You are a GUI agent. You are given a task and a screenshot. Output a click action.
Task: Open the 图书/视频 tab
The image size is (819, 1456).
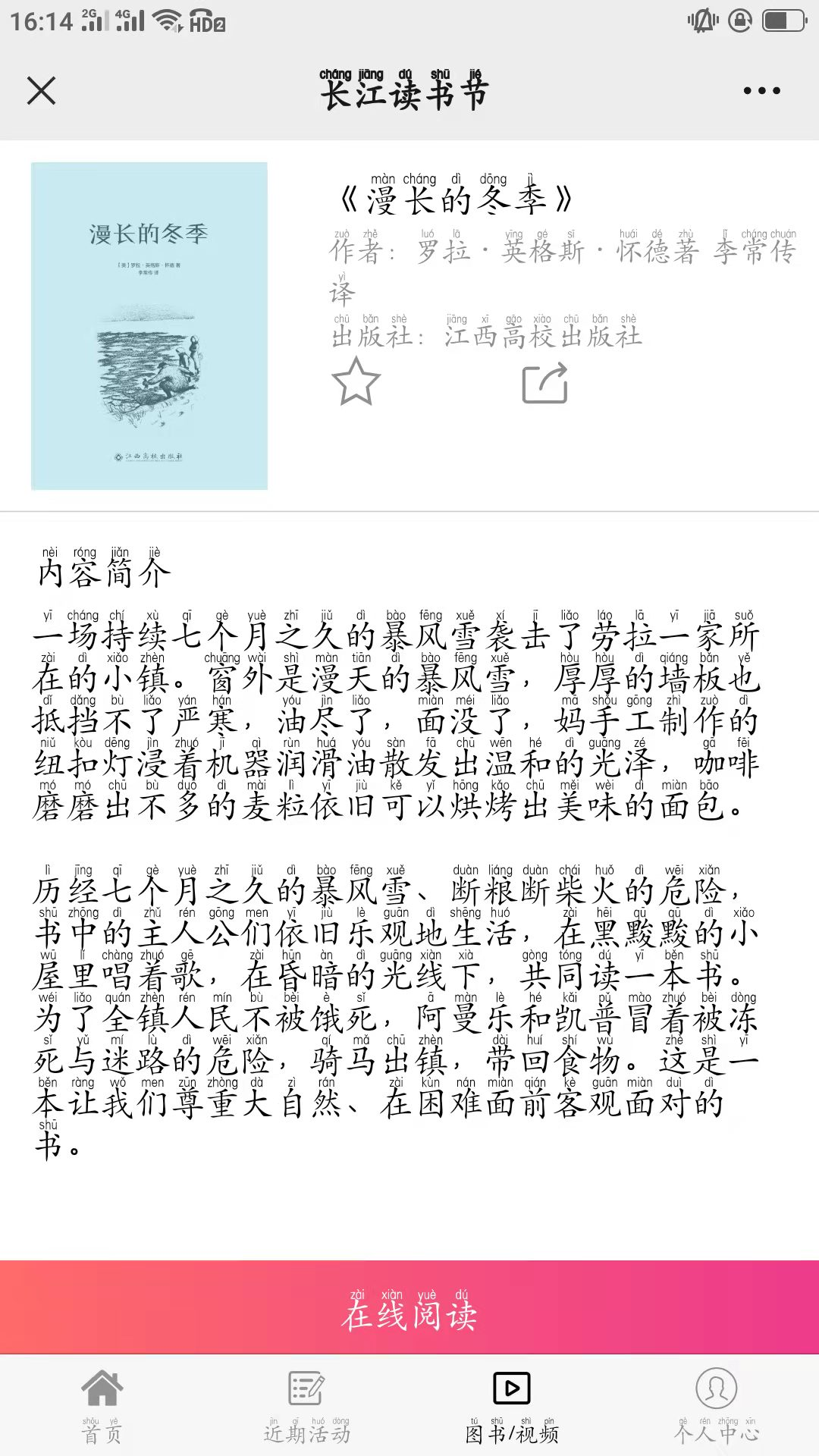(512, 1407)
